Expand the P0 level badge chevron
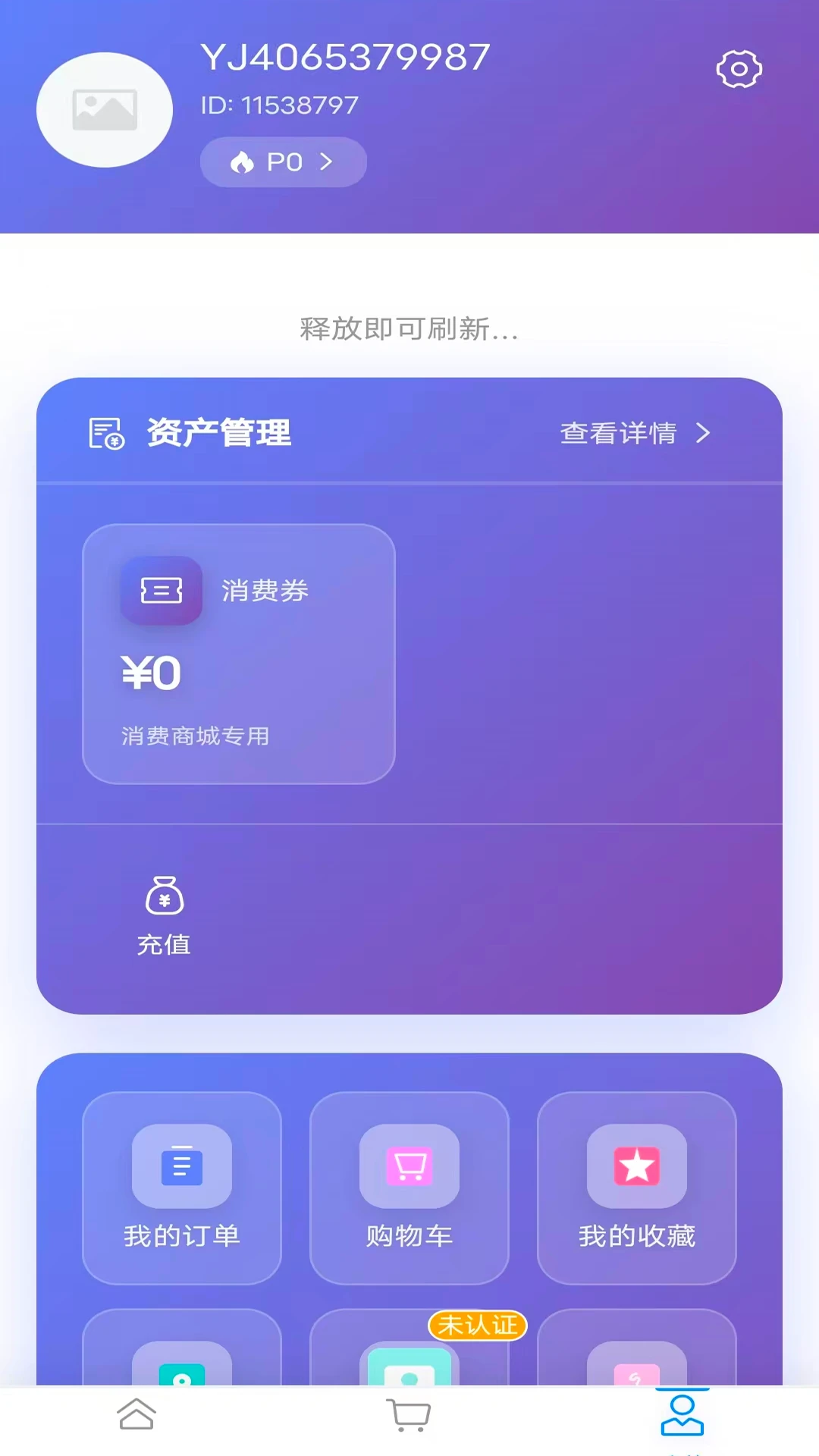The image size is (819, 1456). [x=328, y=161]
